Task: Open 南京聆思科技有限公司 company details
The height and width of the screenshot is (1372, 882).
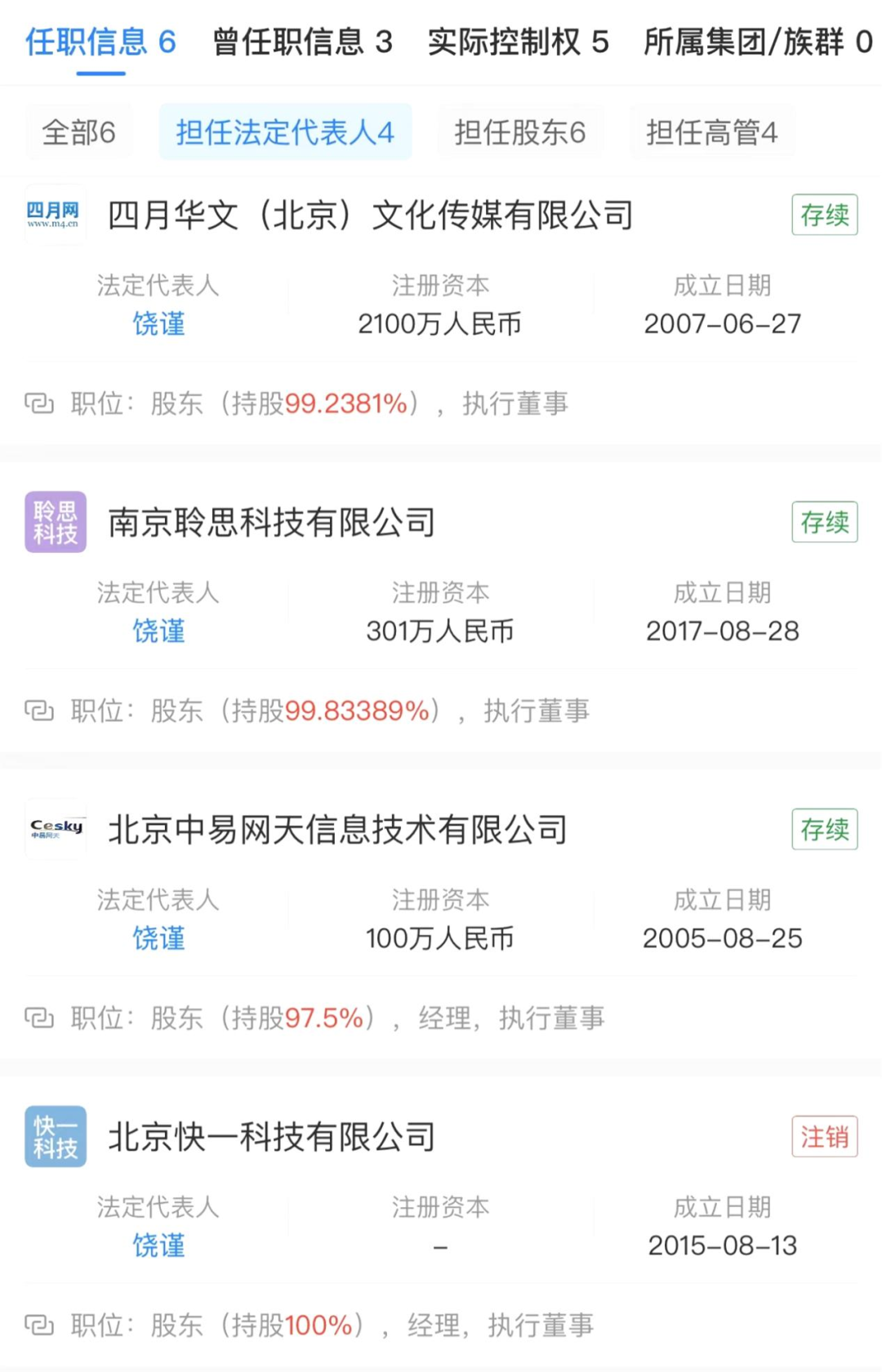Action: 272,523
